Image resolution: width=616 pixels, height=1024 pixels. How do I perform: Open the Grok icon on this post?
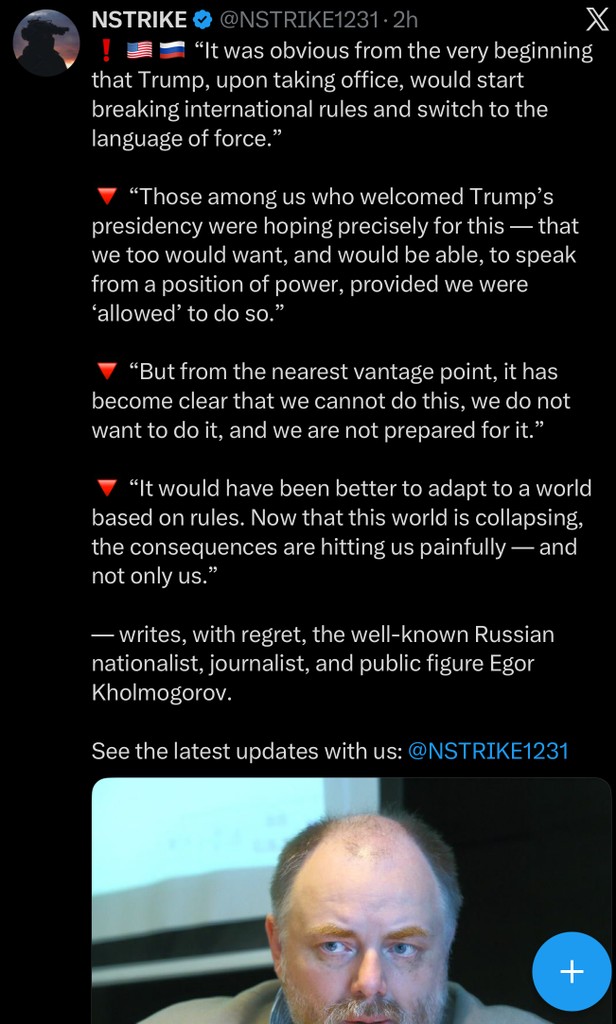click(595, 20)
